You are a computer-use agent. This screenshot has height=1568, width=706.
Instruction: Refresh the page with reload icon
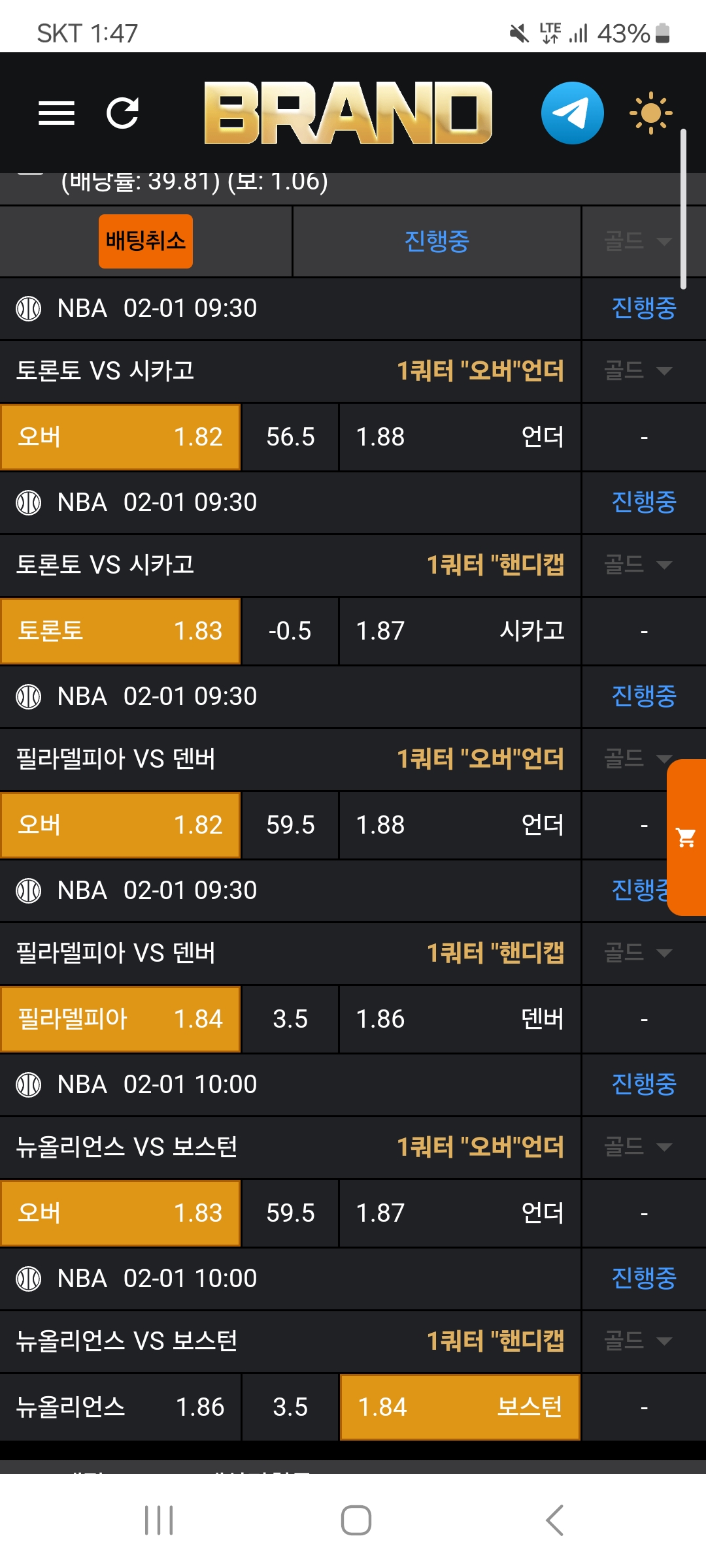tap(122, 113)
